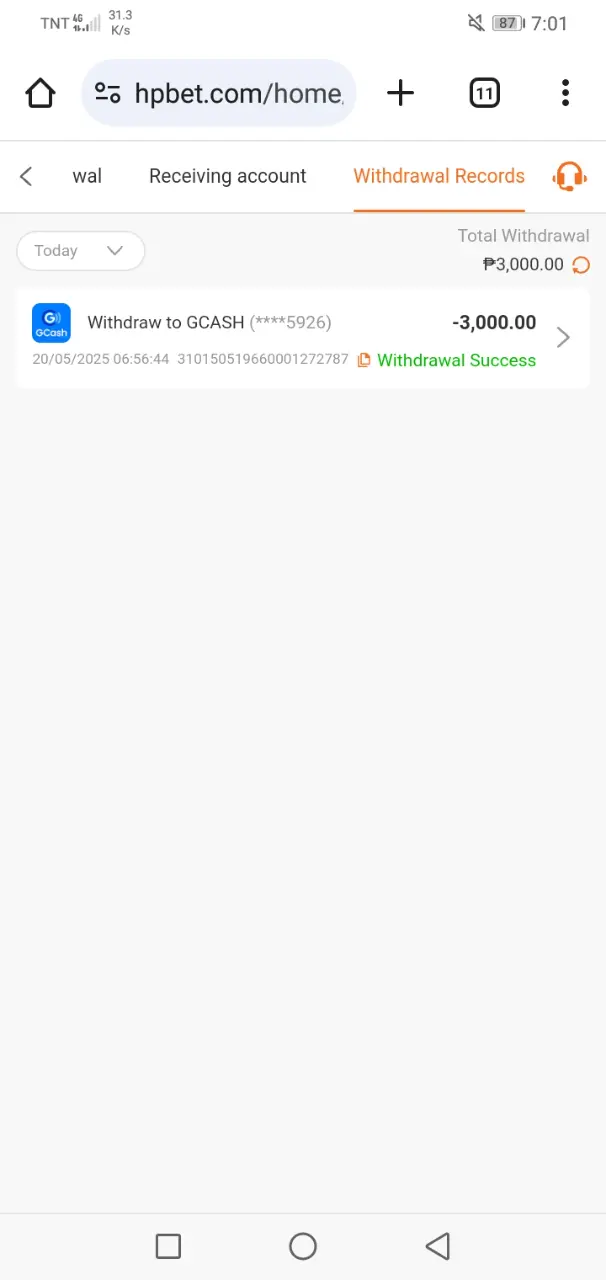
Task: Tap the hpbet.com address bar
Action: point(219,93)
